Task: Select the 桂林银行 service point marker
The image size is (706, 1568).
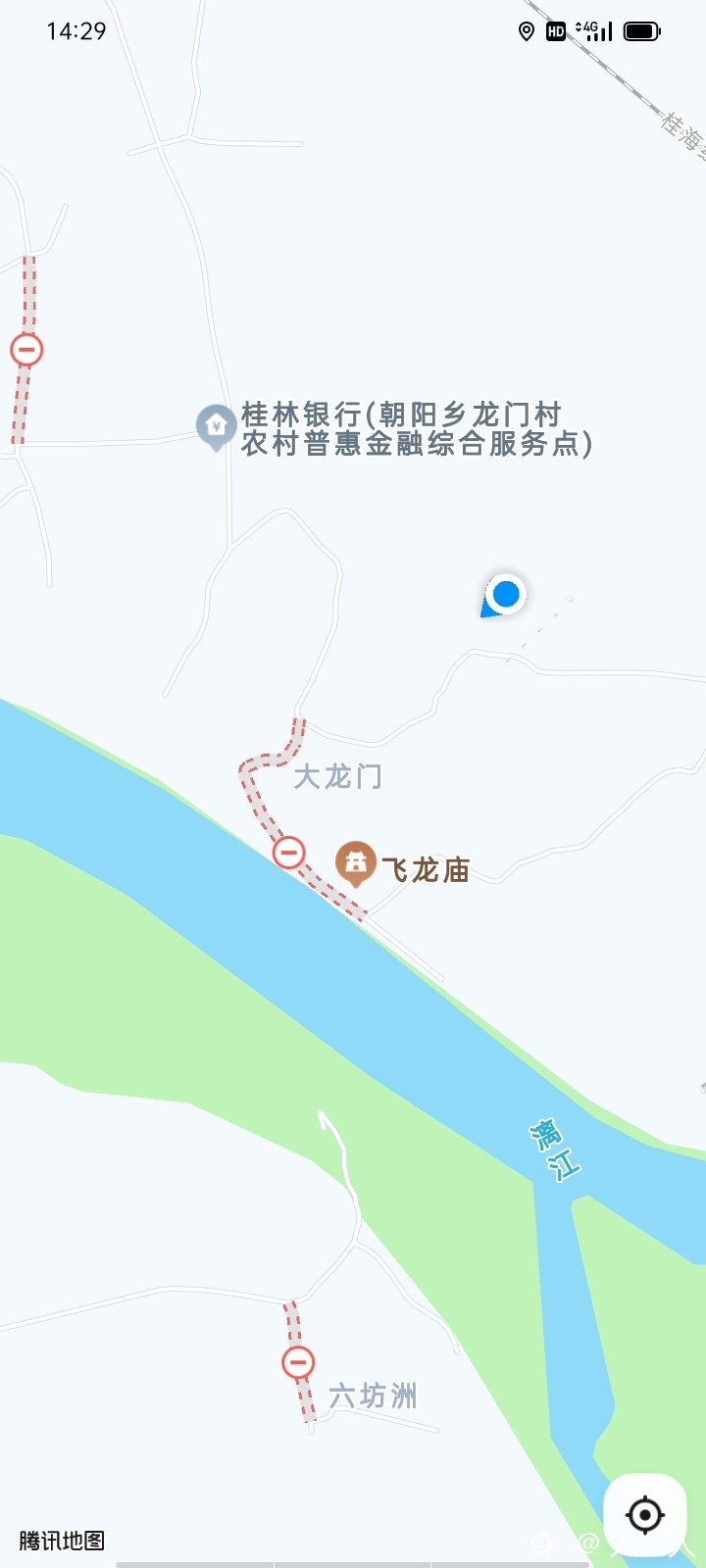Action: pyautogui.click(x=216, y=426)
